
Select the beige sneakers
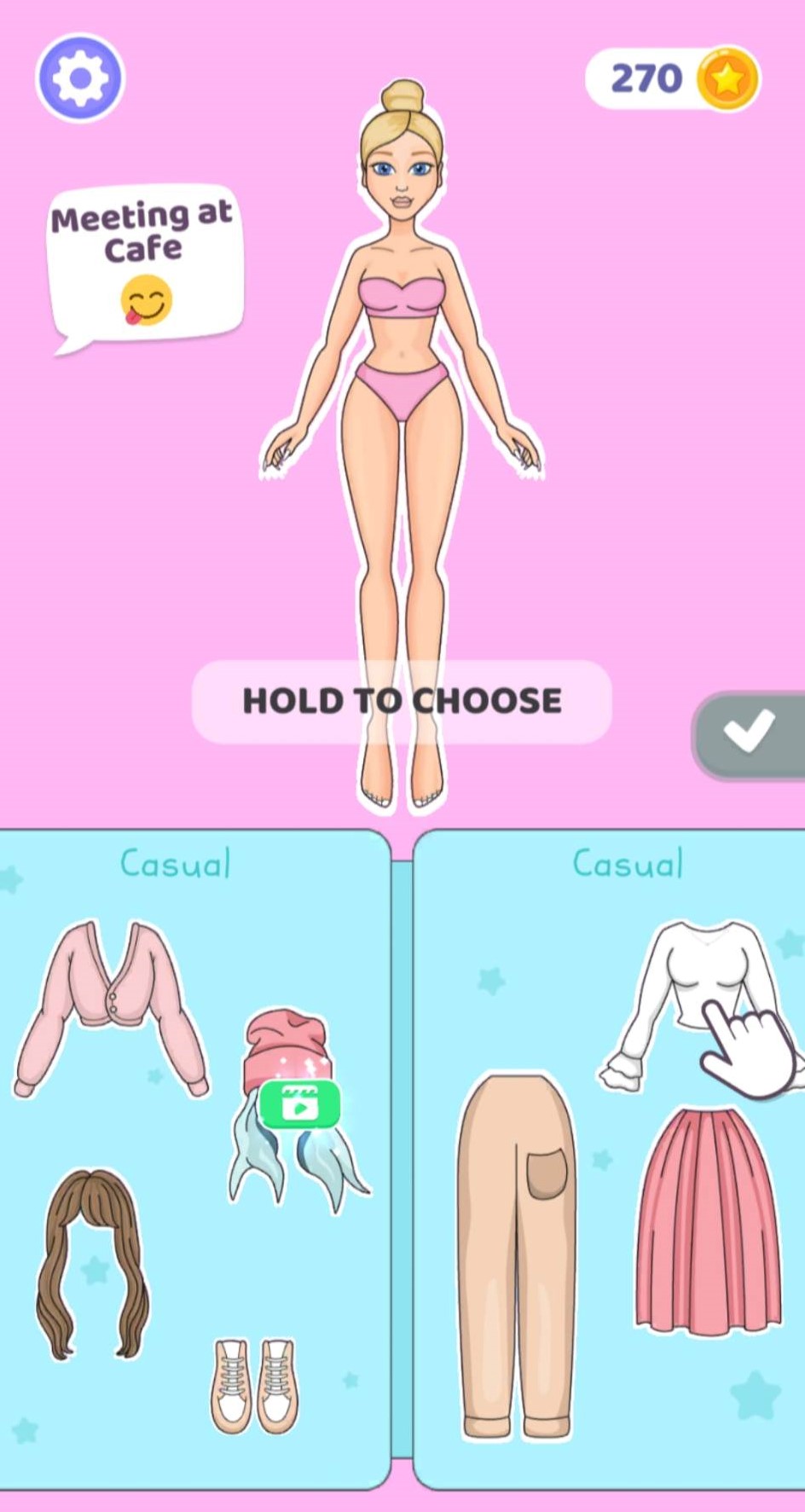pyautogui.click(x=253, y=1384)
